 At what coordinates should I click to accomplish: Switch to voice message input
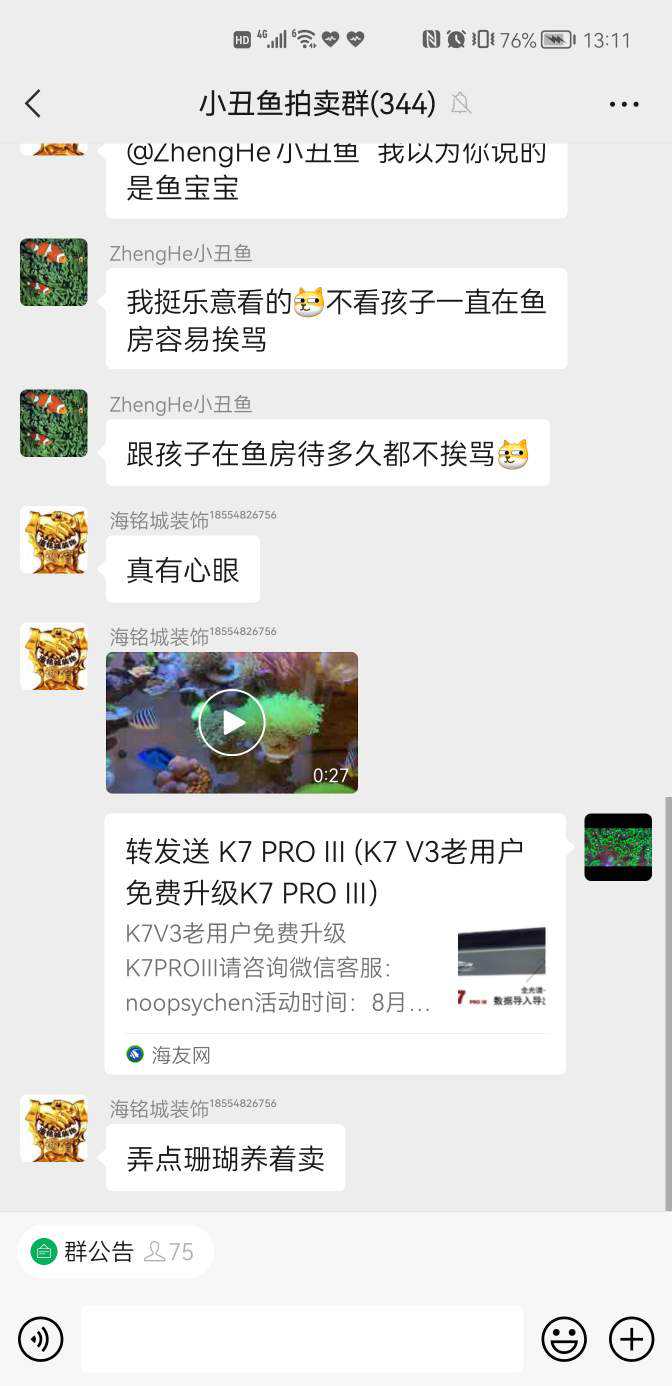tap(41, 1339)
